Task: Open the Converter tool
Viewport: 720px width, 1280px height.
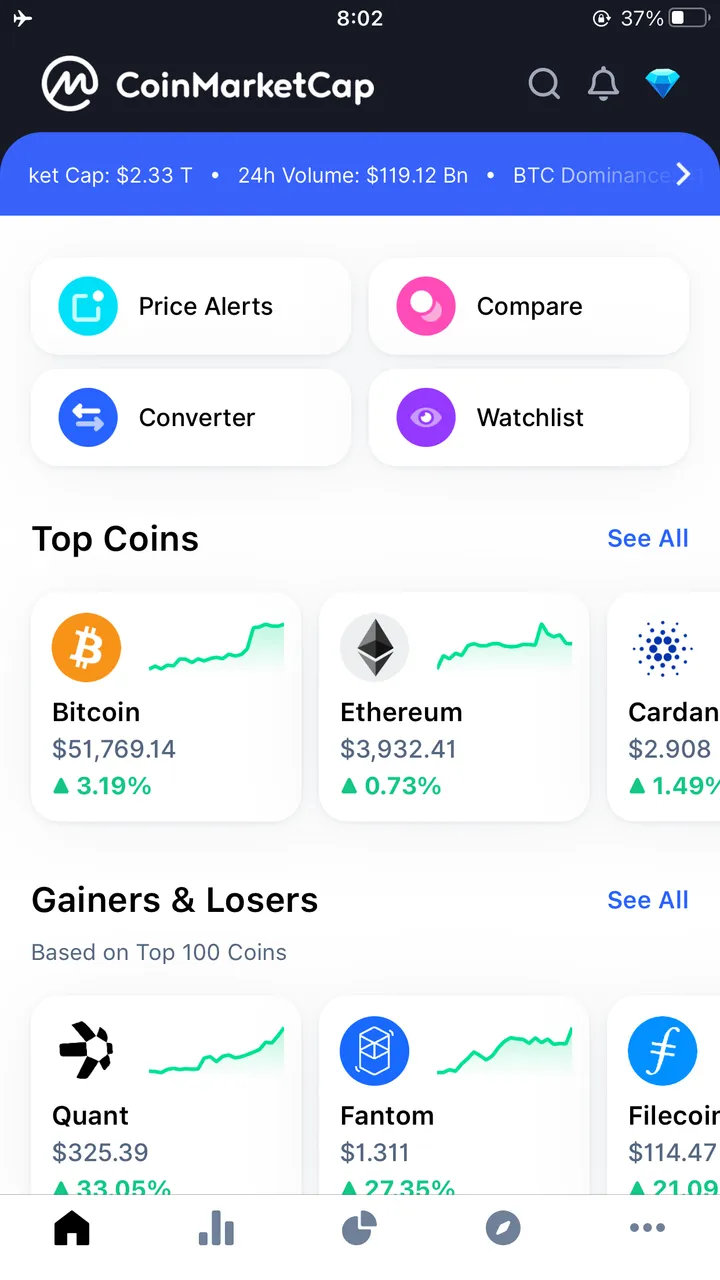Action: 191,417
